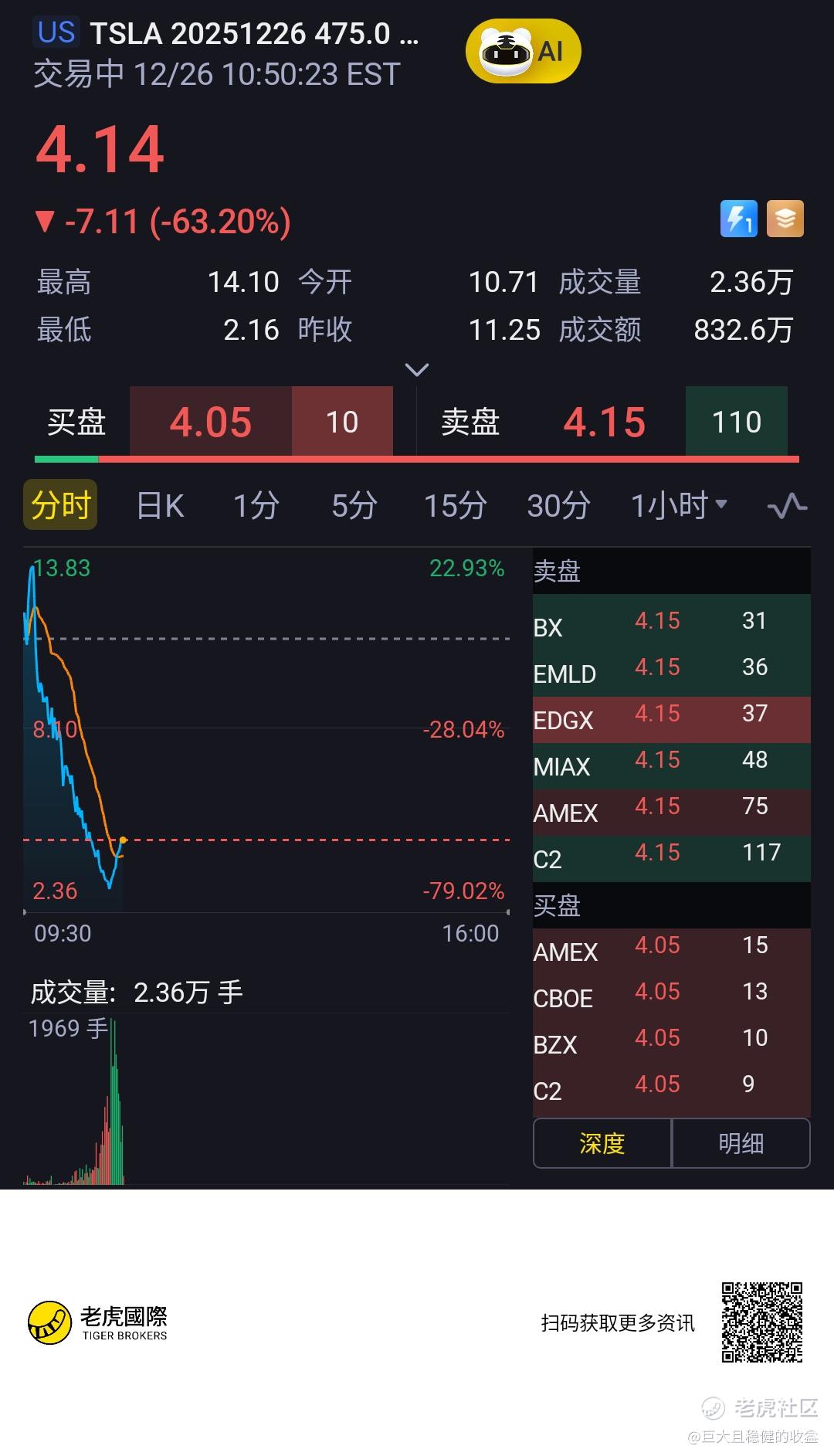
Task: Open the chart indicator settings icon
Action: point(787,507)
